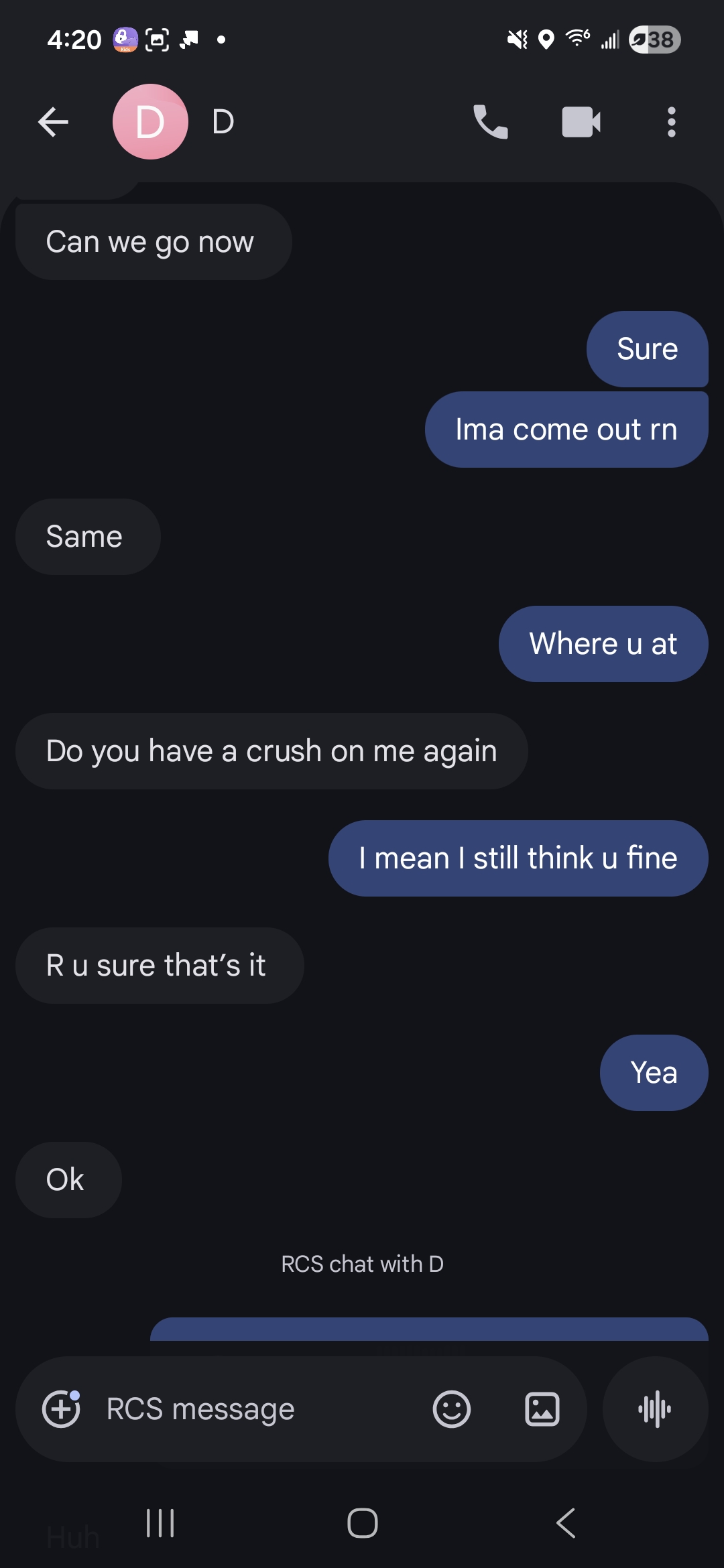Attach a photo from the gallery
Screen dimensions: 724x1568
(542, 1409)
